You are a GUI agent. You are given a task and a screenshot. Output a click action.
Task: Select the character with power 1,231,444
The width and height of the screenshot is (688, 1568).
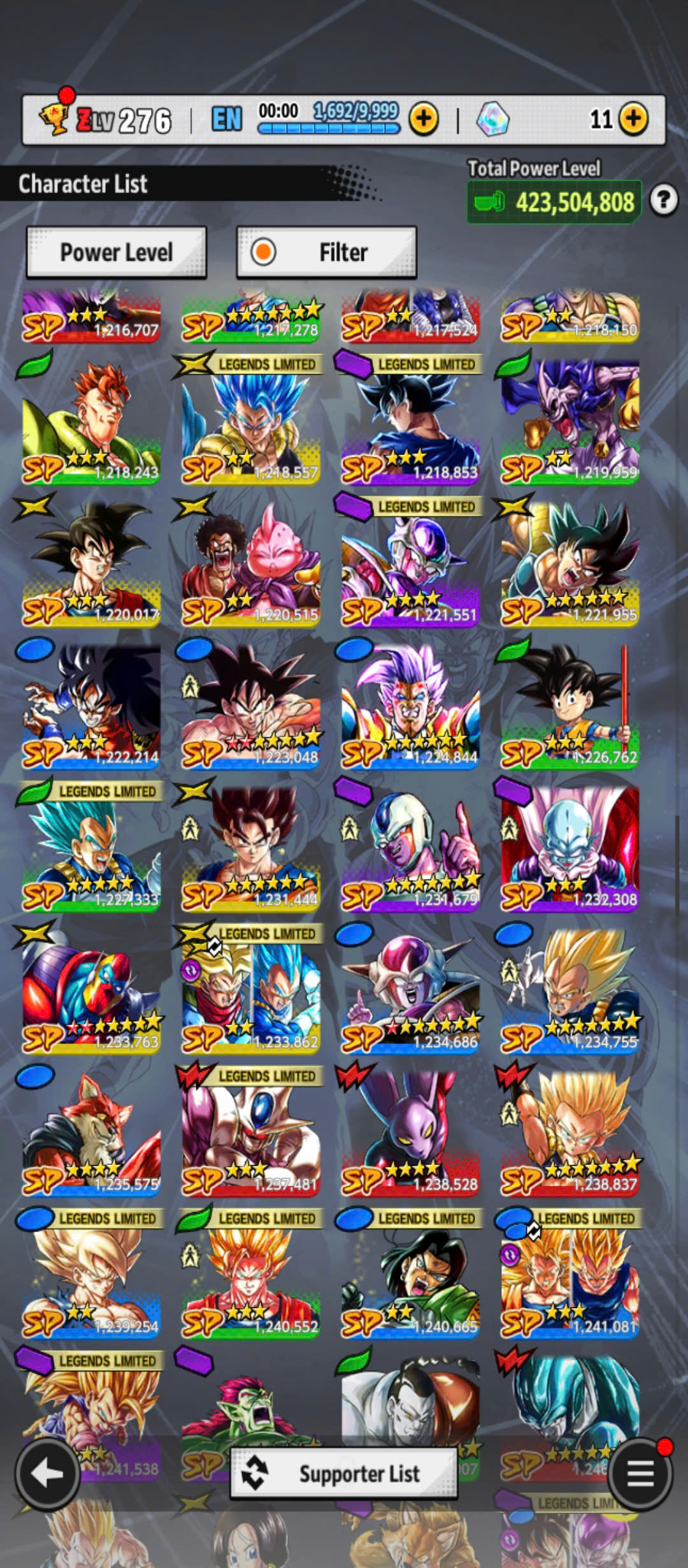point(251,846)
